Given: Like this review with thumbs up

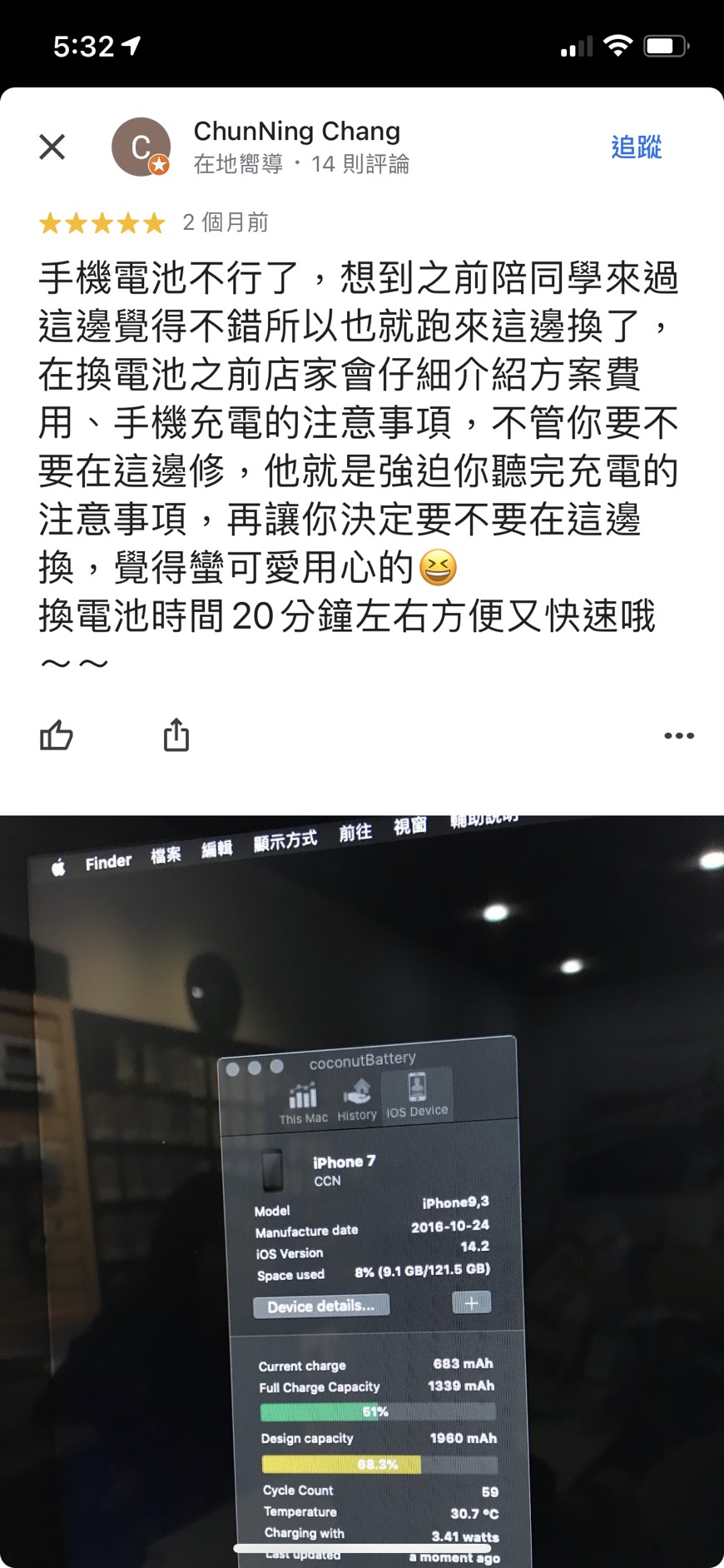Looking at the screenshot, I should point(57,735).
